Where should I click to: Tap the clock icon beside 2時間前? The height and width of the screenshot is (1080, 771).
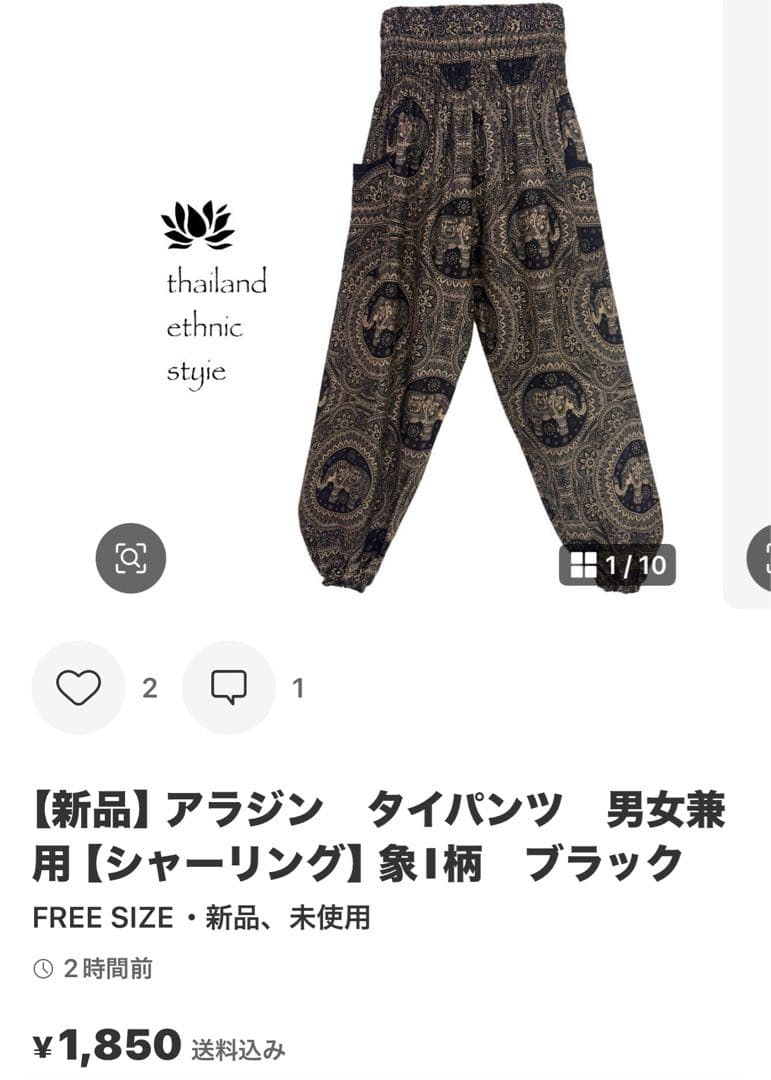coord(42,968)
